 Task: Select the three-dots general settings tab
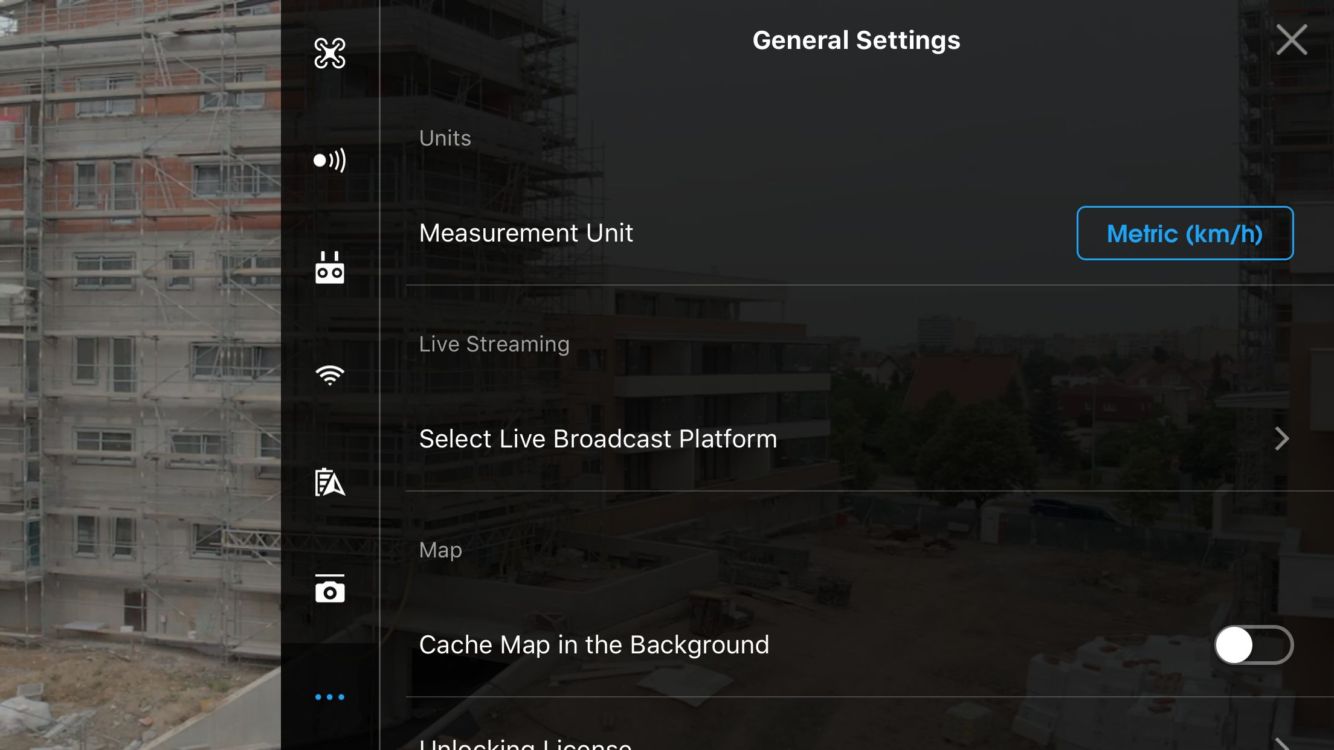click(329, 697)
